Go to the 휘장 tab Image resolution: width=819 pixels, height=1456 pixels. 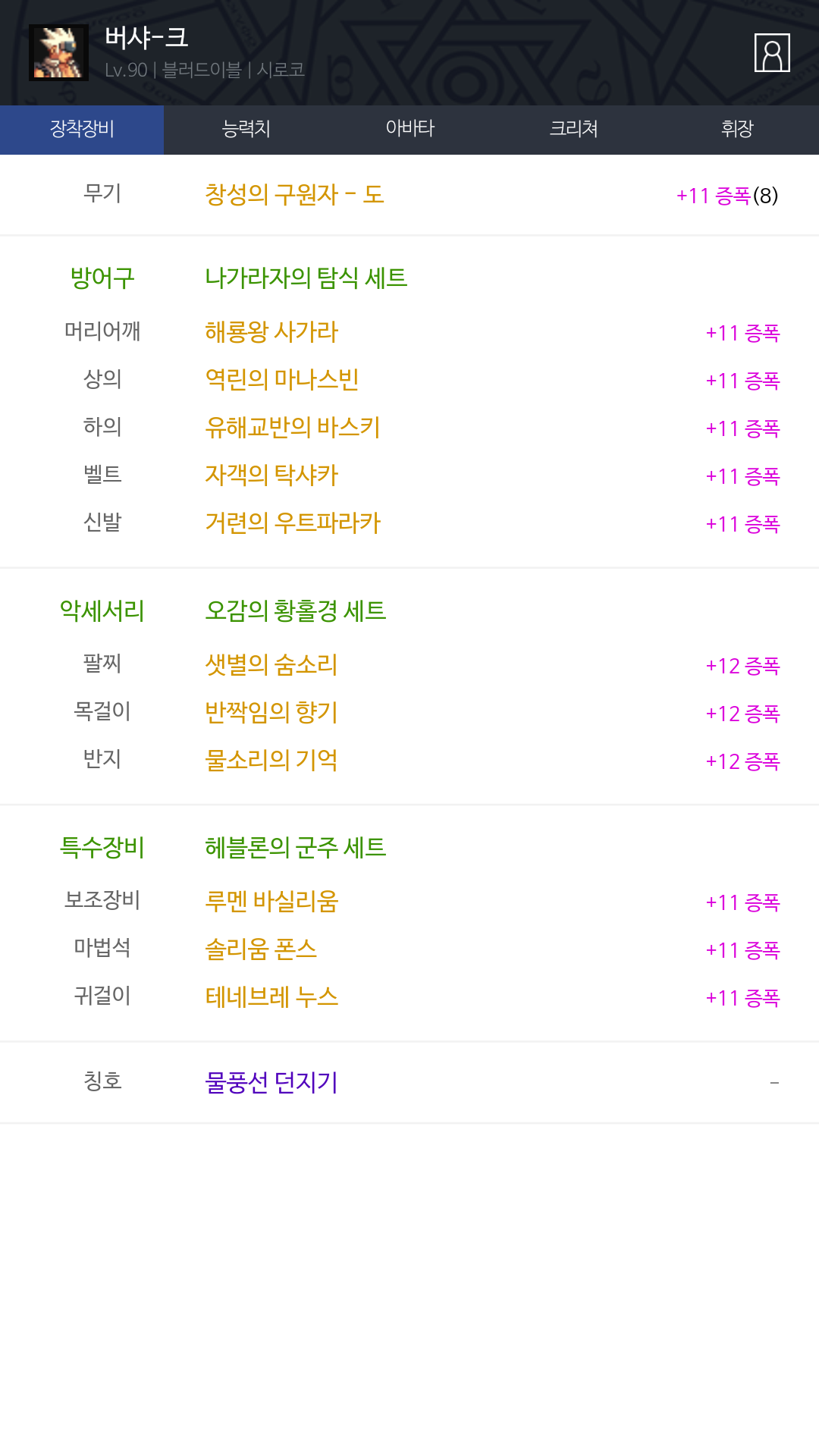pos(737,129)
